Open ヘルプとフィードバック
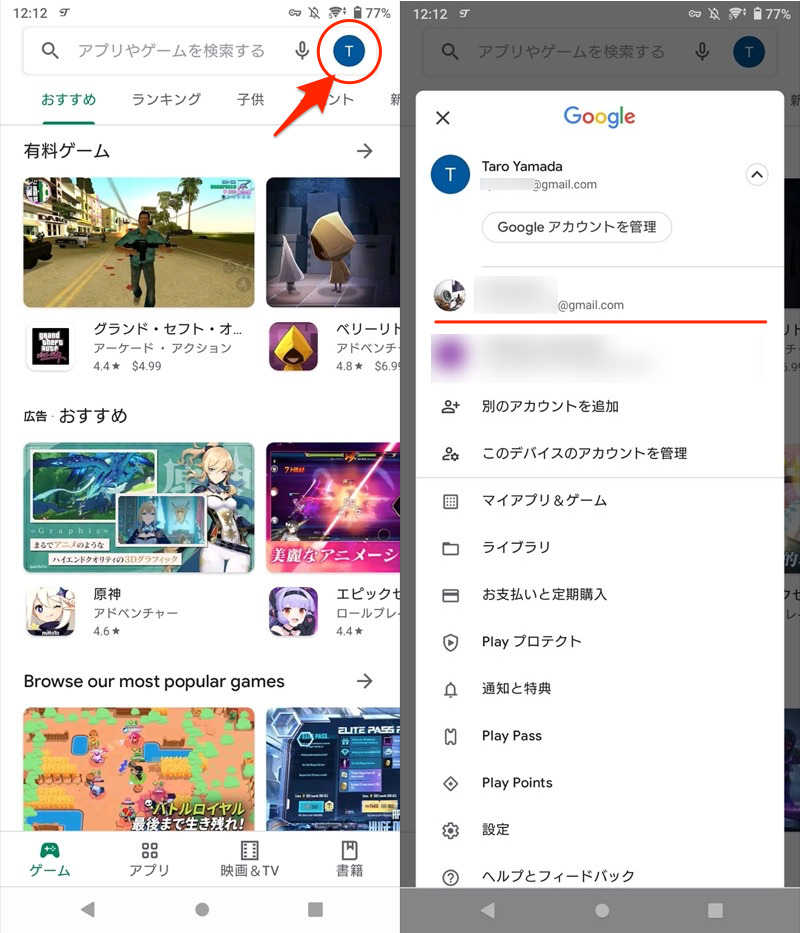 click(558, 876)
